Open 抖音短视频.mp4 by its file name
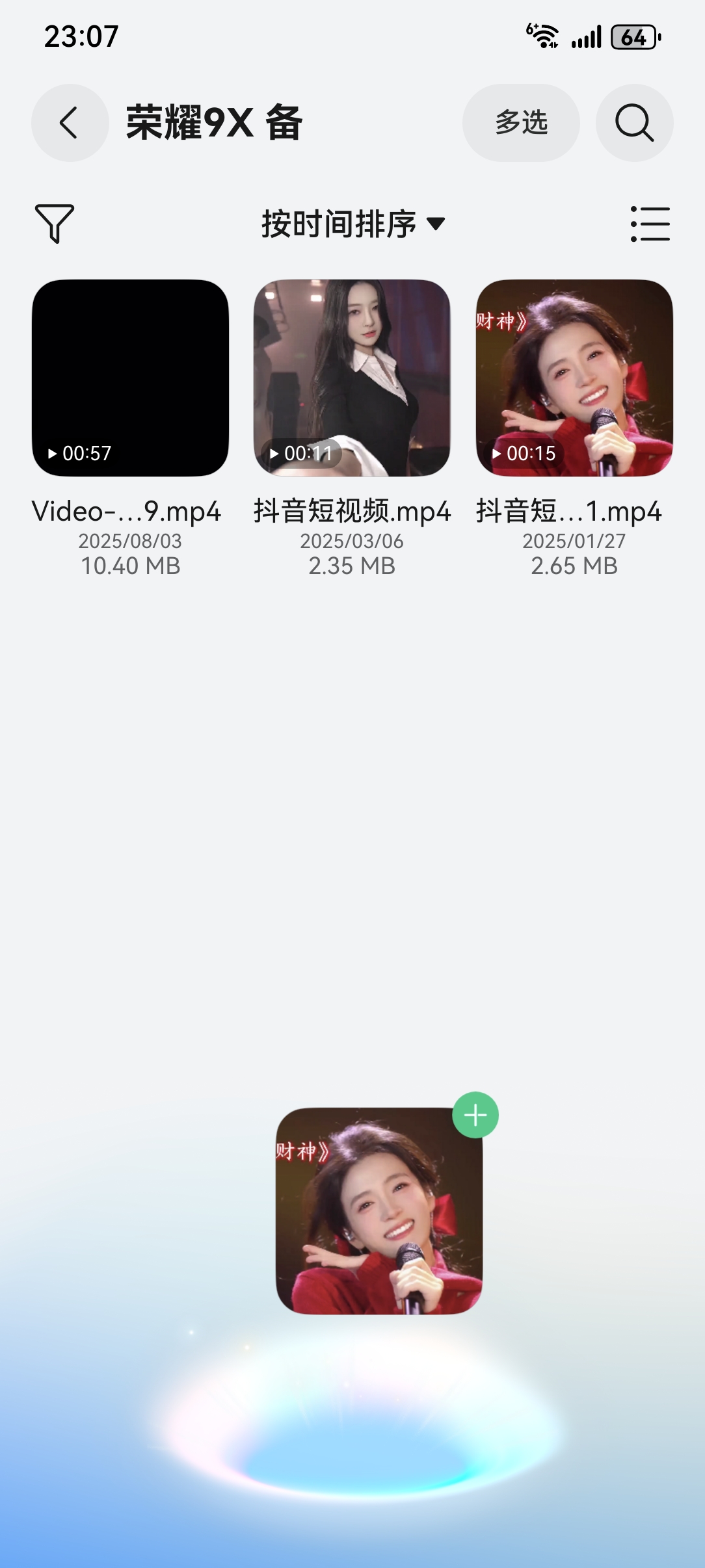This screenshot has height=1568, width=705. 352,511
